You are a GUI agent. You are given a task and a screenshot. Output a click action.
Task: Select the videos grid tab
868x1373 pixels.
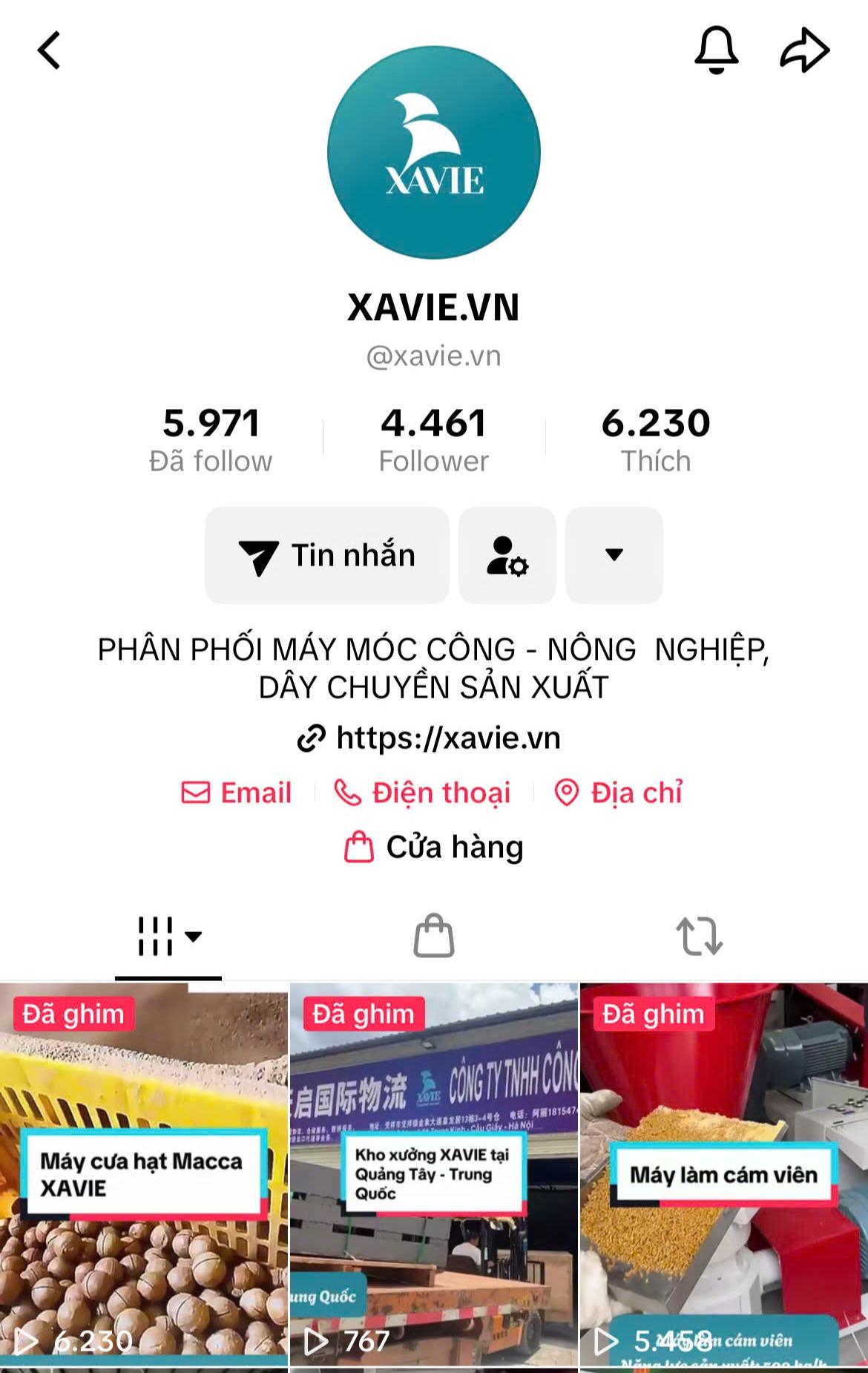point(168,936)
